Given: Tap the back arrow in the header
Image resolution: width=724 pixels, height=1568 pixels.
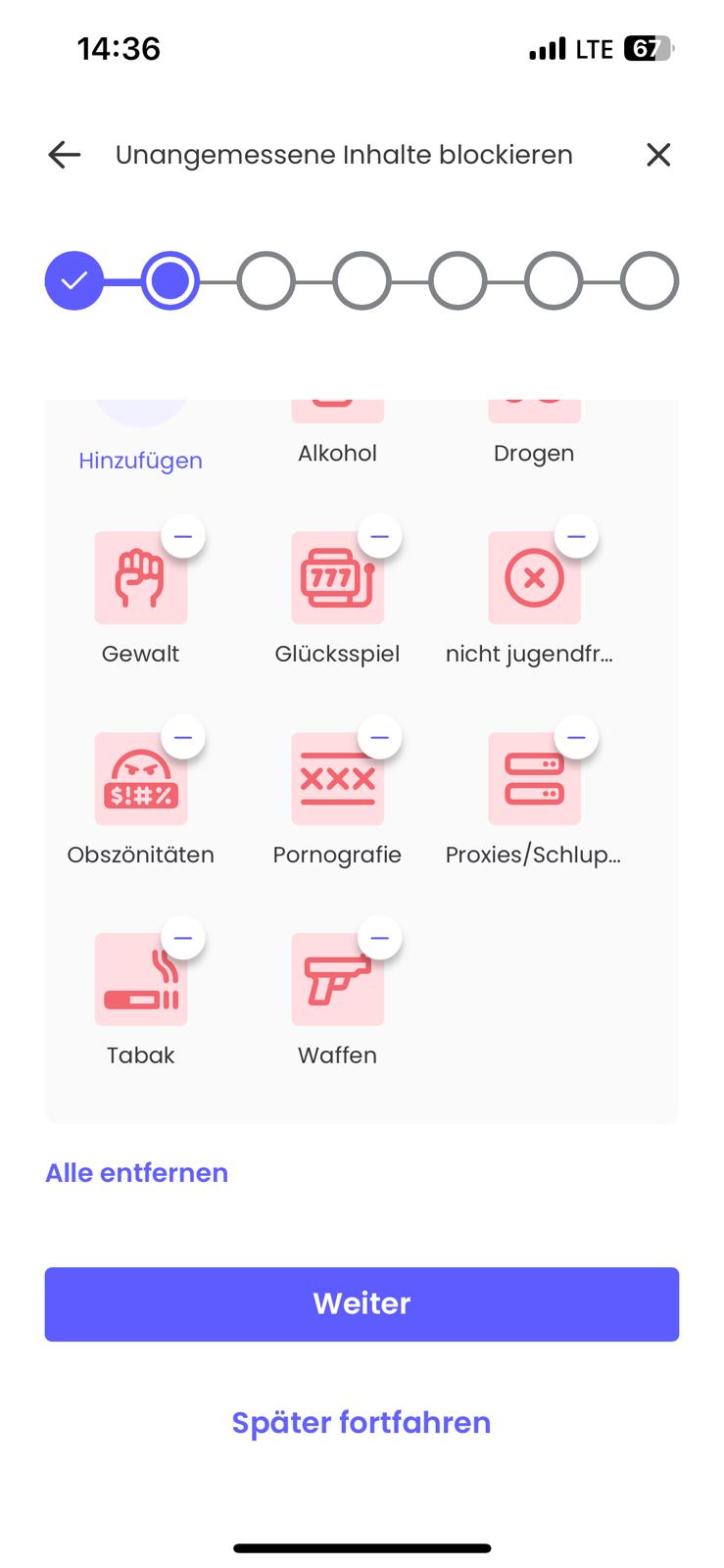Looking at the screenshot, I should click(64, 154).
